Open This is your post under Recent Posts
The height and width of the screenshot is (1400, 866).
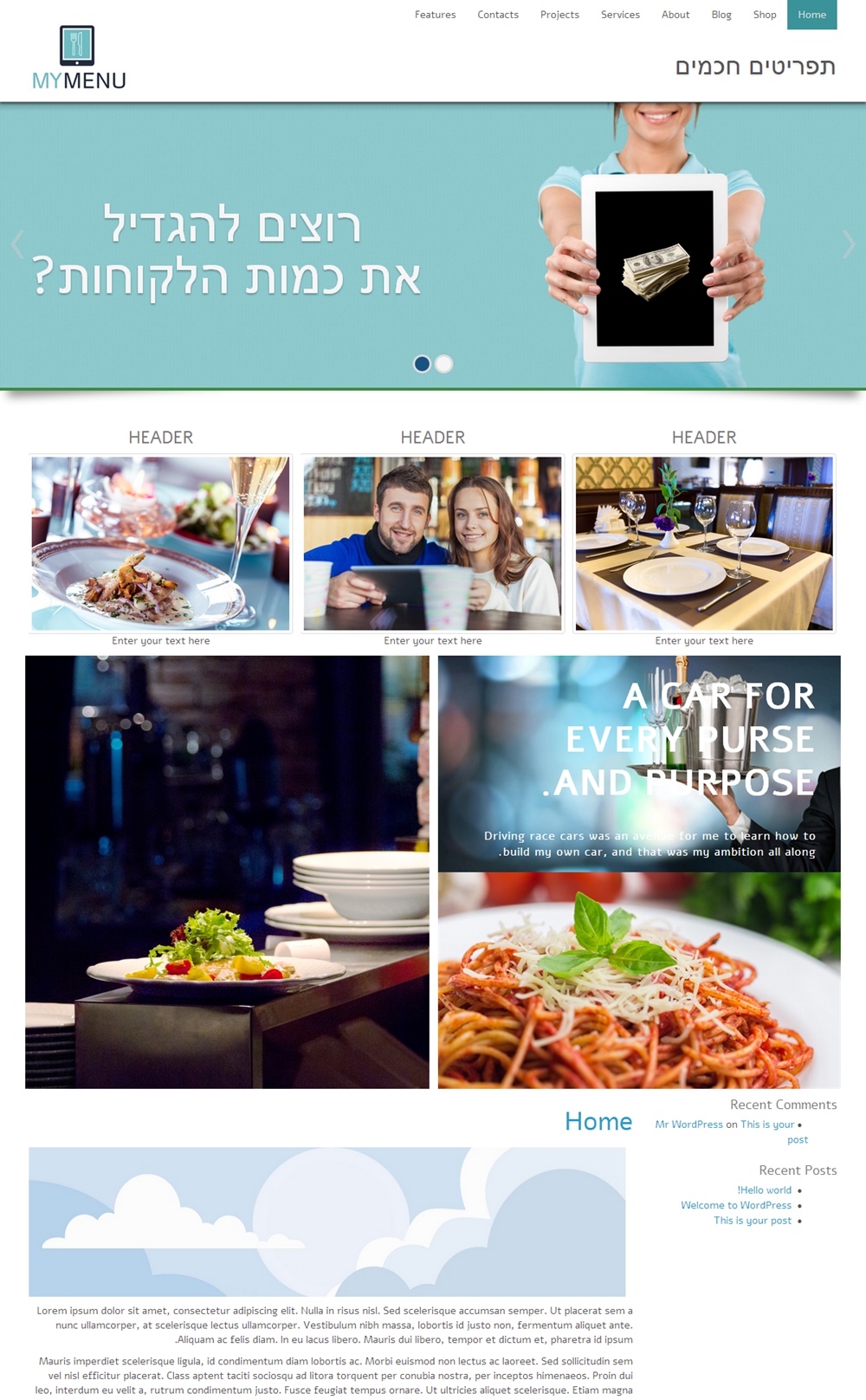coord(753,1221)
